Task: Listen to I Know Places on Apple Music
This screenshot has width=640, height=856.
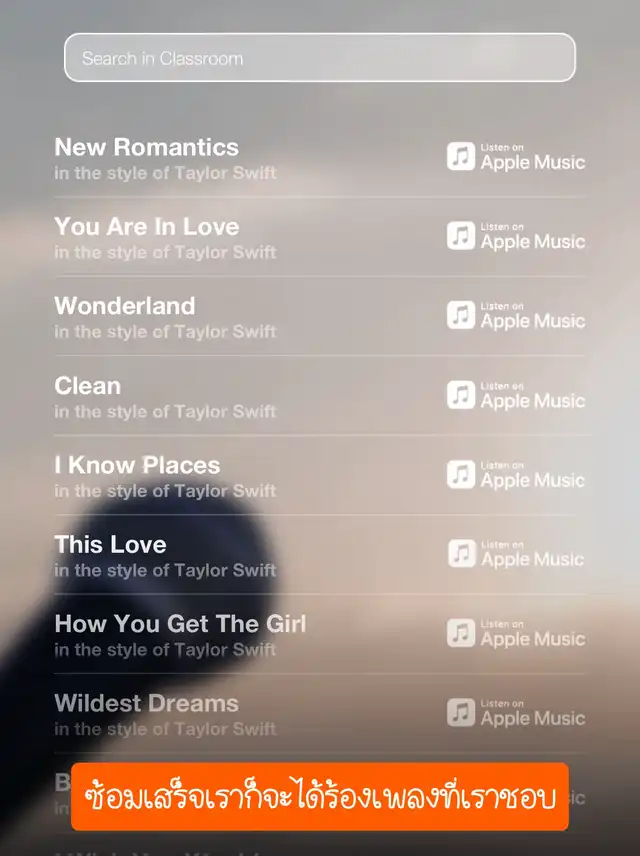Action: click(515, 475)
